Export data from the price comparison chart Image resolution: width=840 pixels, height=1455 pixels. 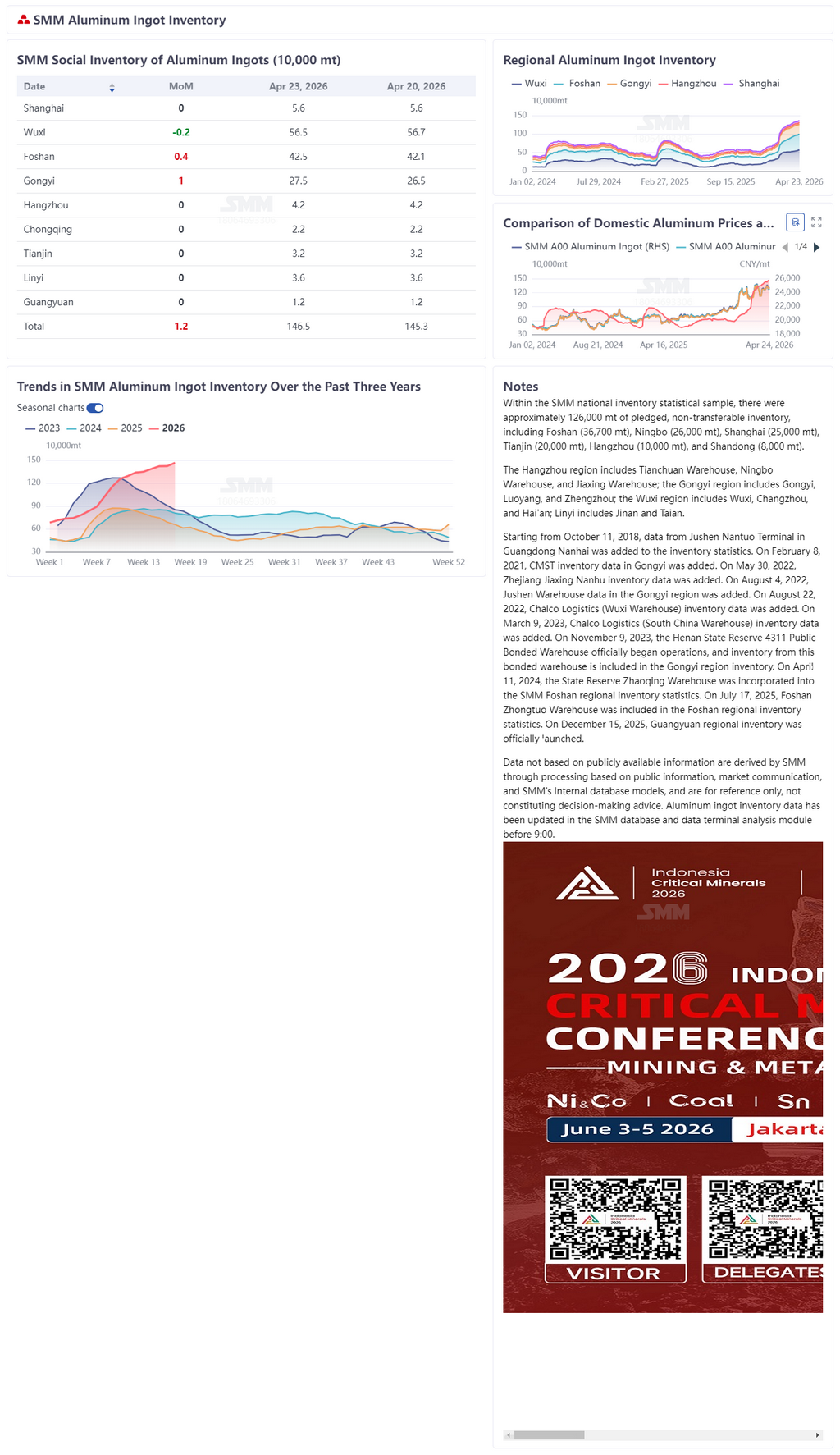[x=795, y=222]
